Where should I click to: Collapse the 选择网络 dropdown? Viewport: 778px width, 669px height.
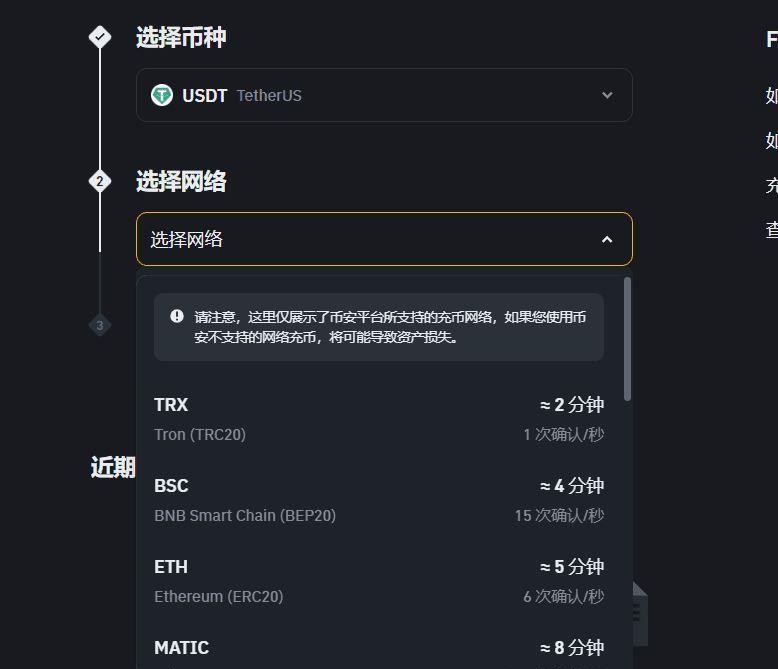[x=384, y=239]
